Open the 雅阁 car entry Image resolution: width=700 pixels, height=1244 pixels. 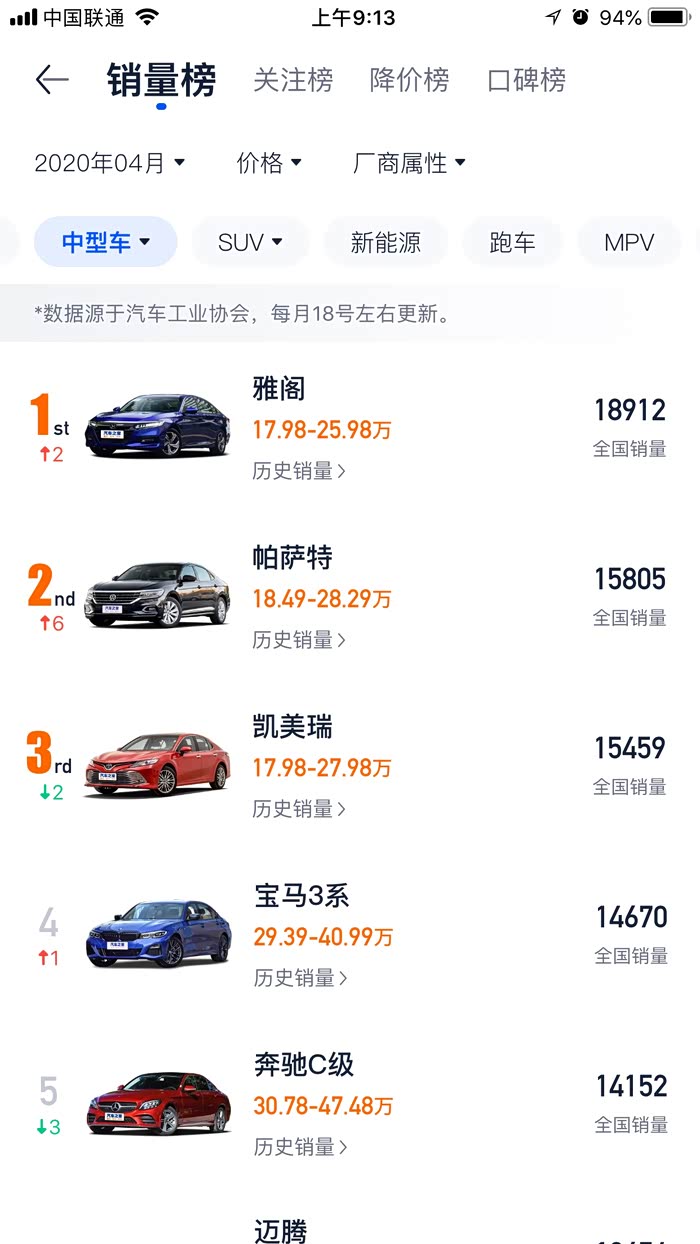click(350, 428)
